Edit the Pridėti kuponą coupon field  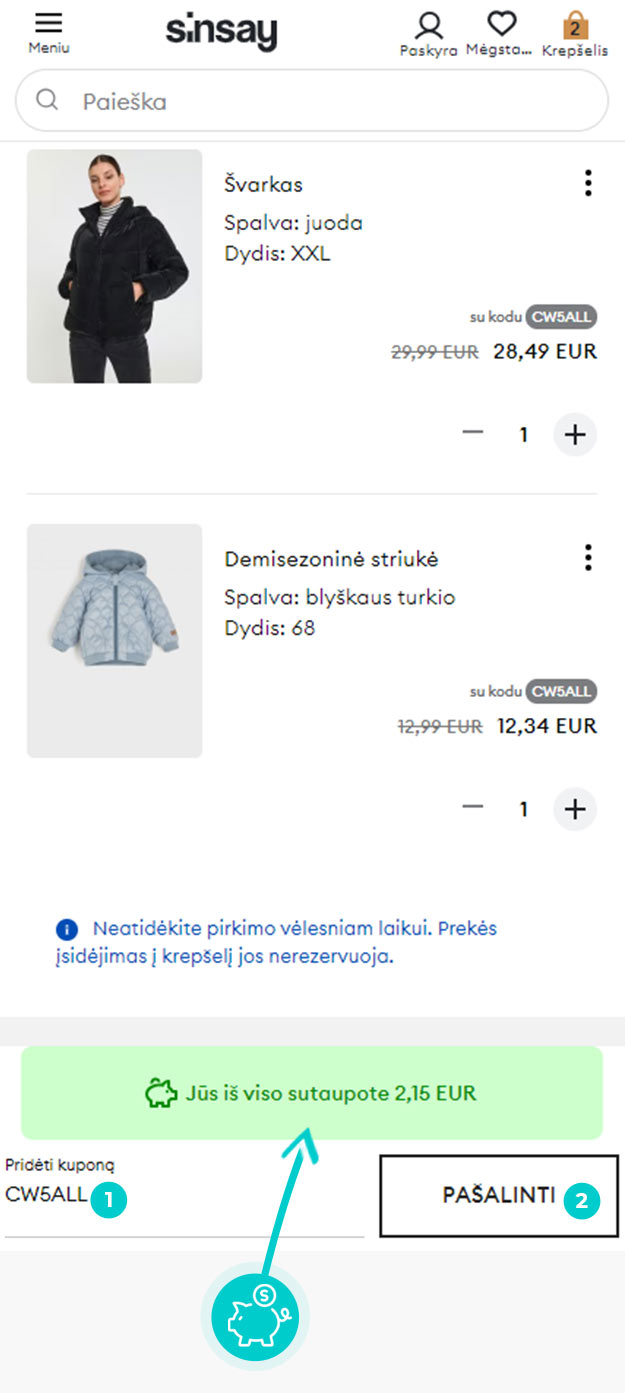click(x=184, y=1196)
